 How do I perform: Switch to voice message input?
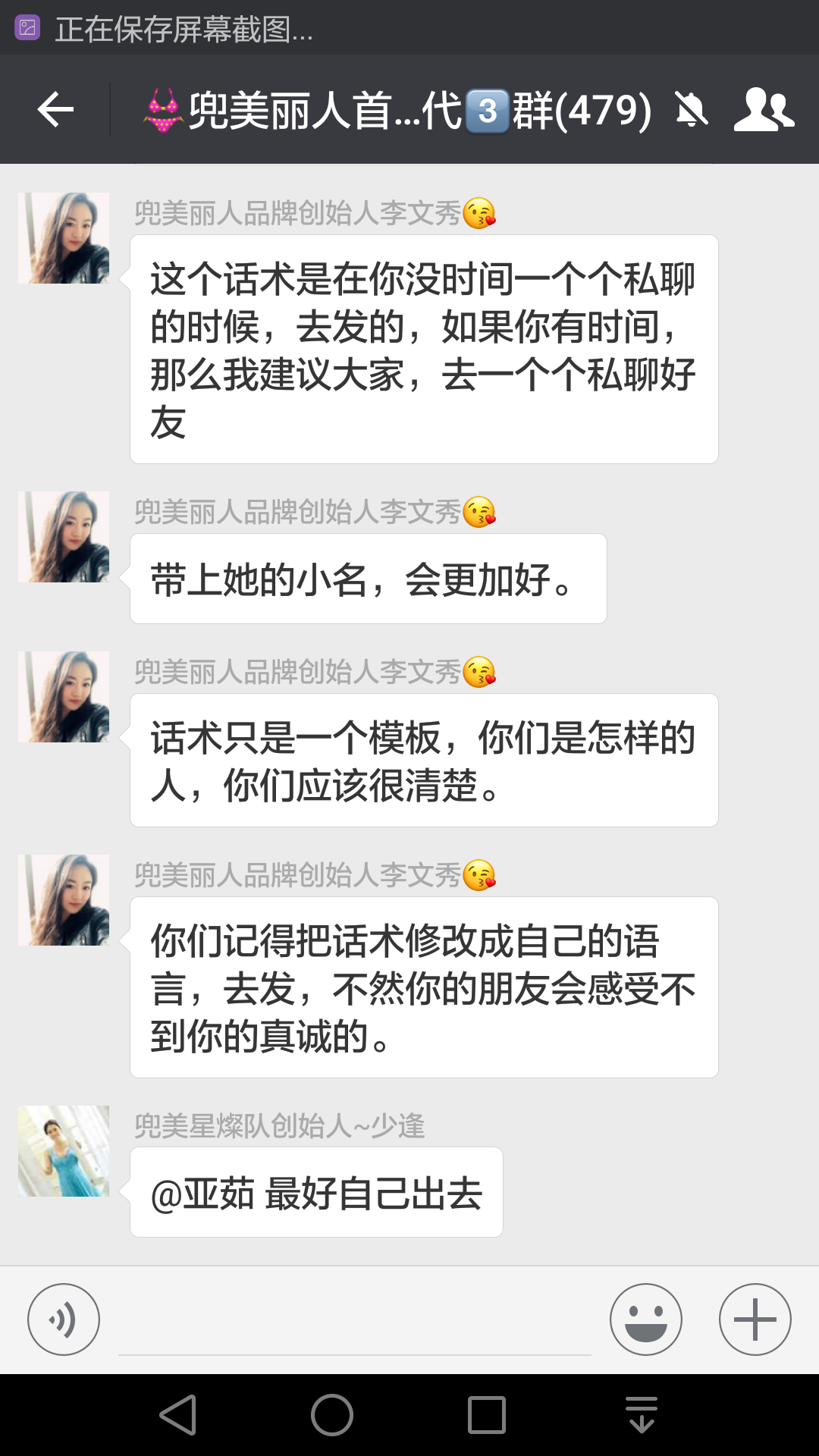(x=64, y=1319)
